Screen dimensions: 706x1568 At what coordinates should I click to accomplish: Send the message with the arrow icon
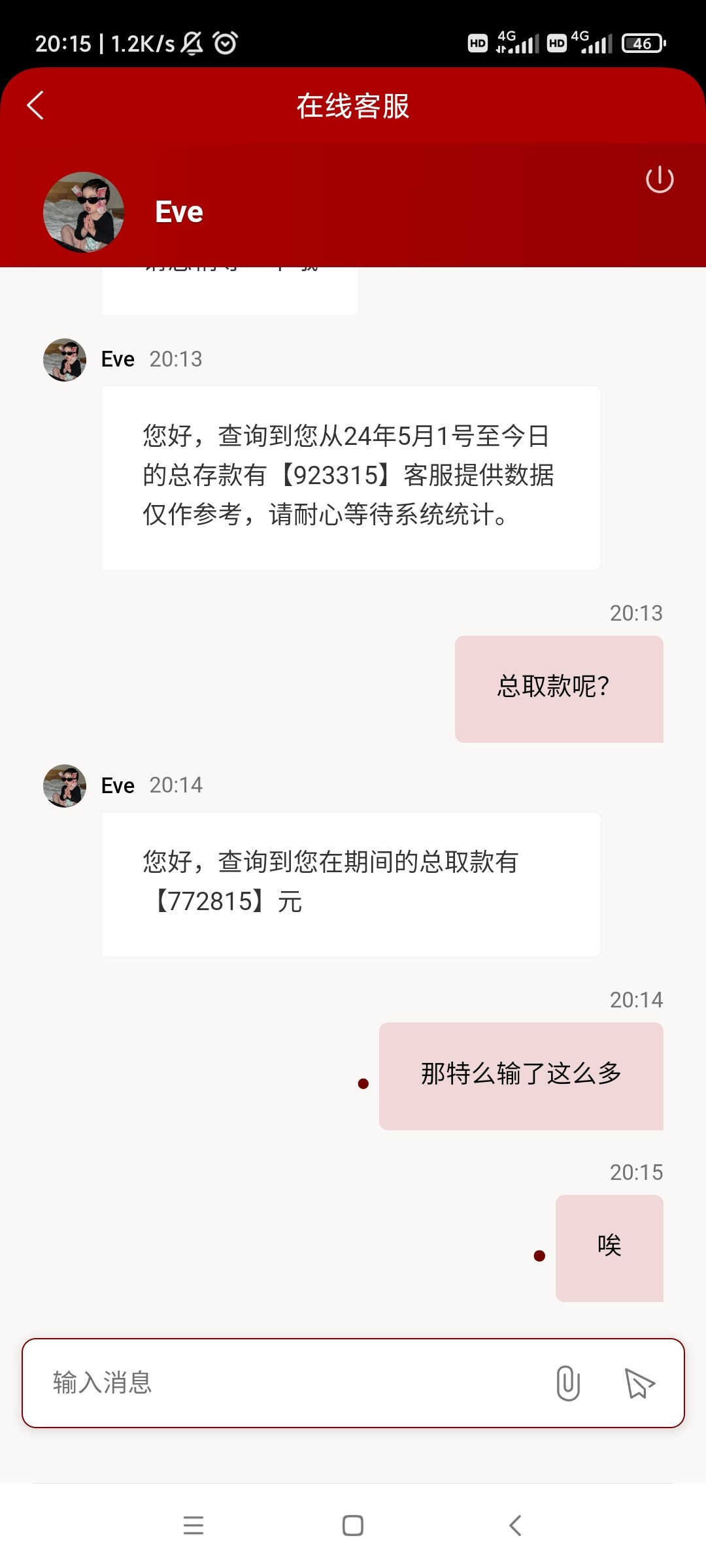(x=639, y=1383)
